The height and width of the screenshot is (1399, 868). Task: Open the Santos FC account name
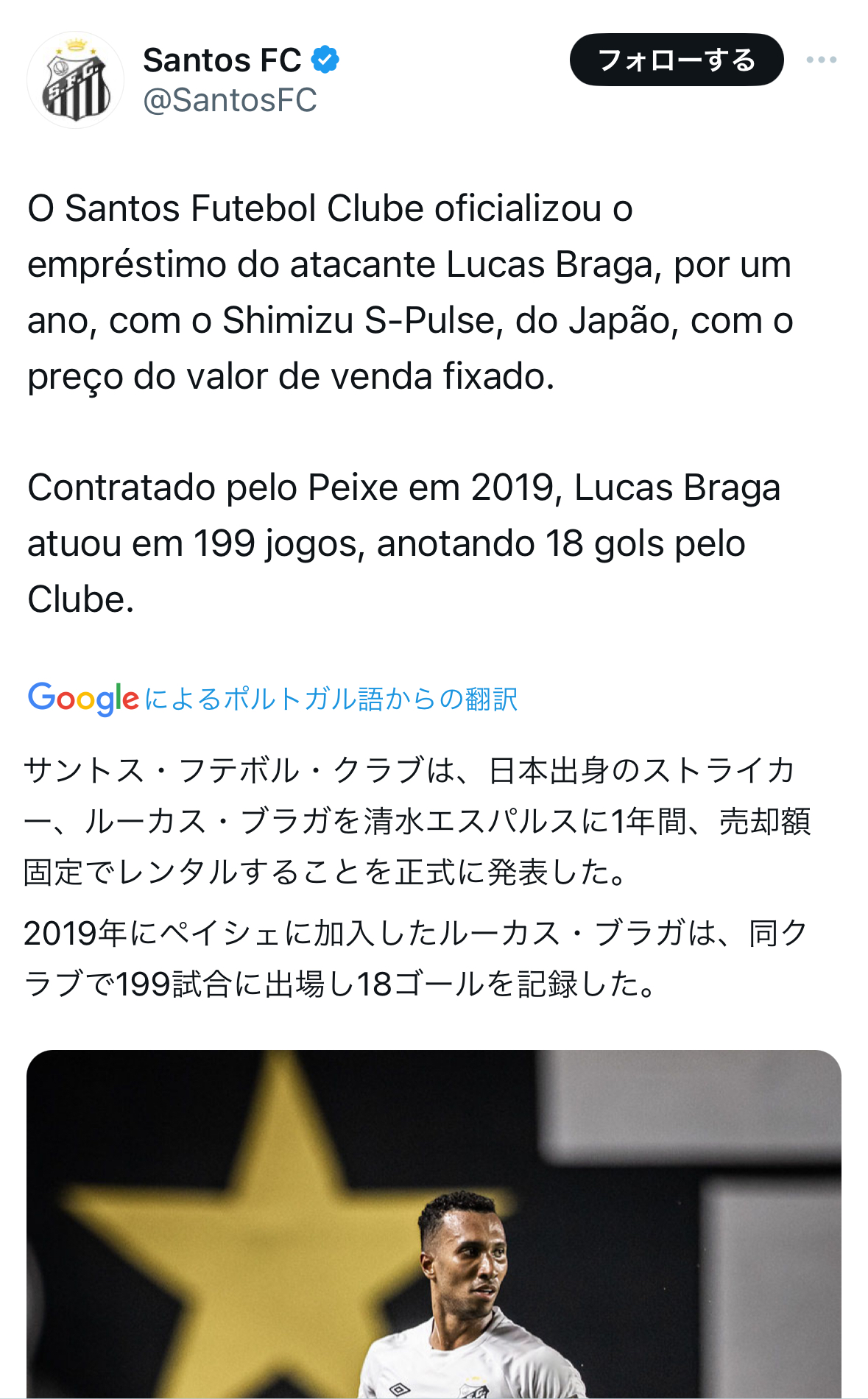pos(222,60)
